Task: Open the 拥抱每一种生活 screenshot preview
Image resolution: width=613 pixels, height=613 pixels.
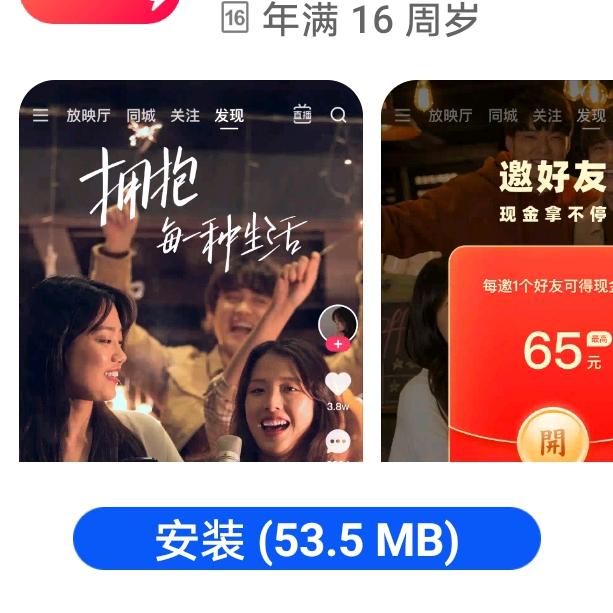Action: point(191,271)
